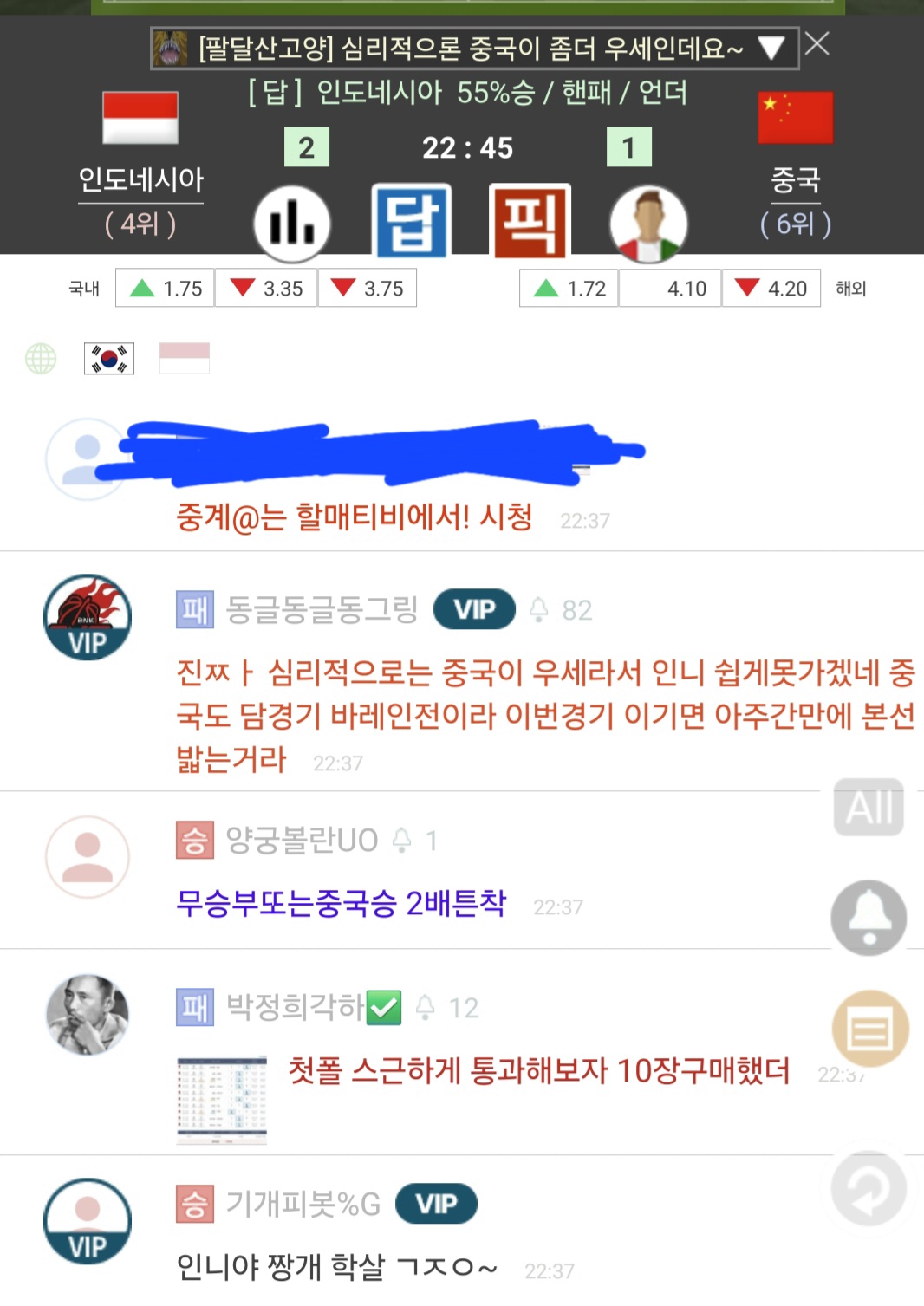Toggle the floating notification bell
Viewport: 924px width, 1306px height.
pyautogui.click(x=869, y=918)
